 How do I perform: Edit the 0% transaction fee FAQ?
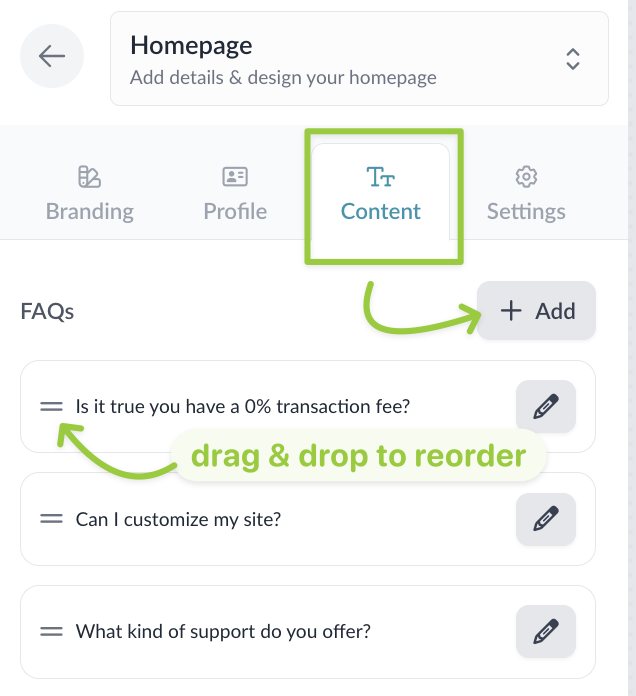tap(546, 407)
